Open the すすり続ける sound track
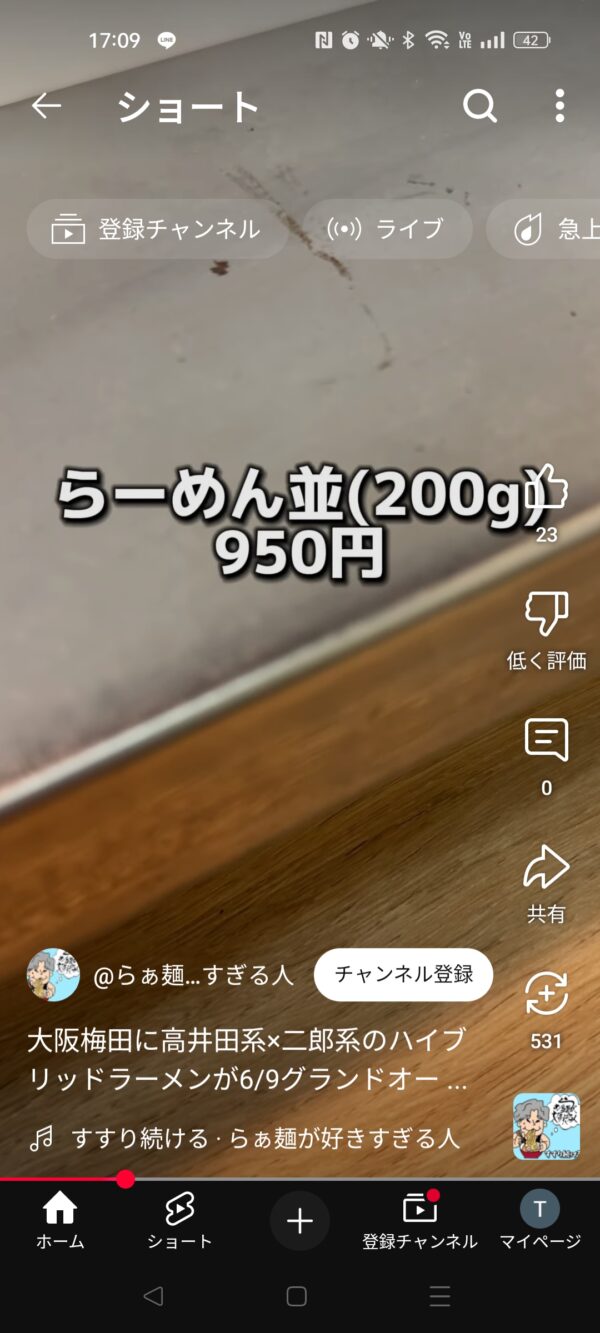Image resolution: width=600 pixels, height=1333 pixels. (265, 1138)
